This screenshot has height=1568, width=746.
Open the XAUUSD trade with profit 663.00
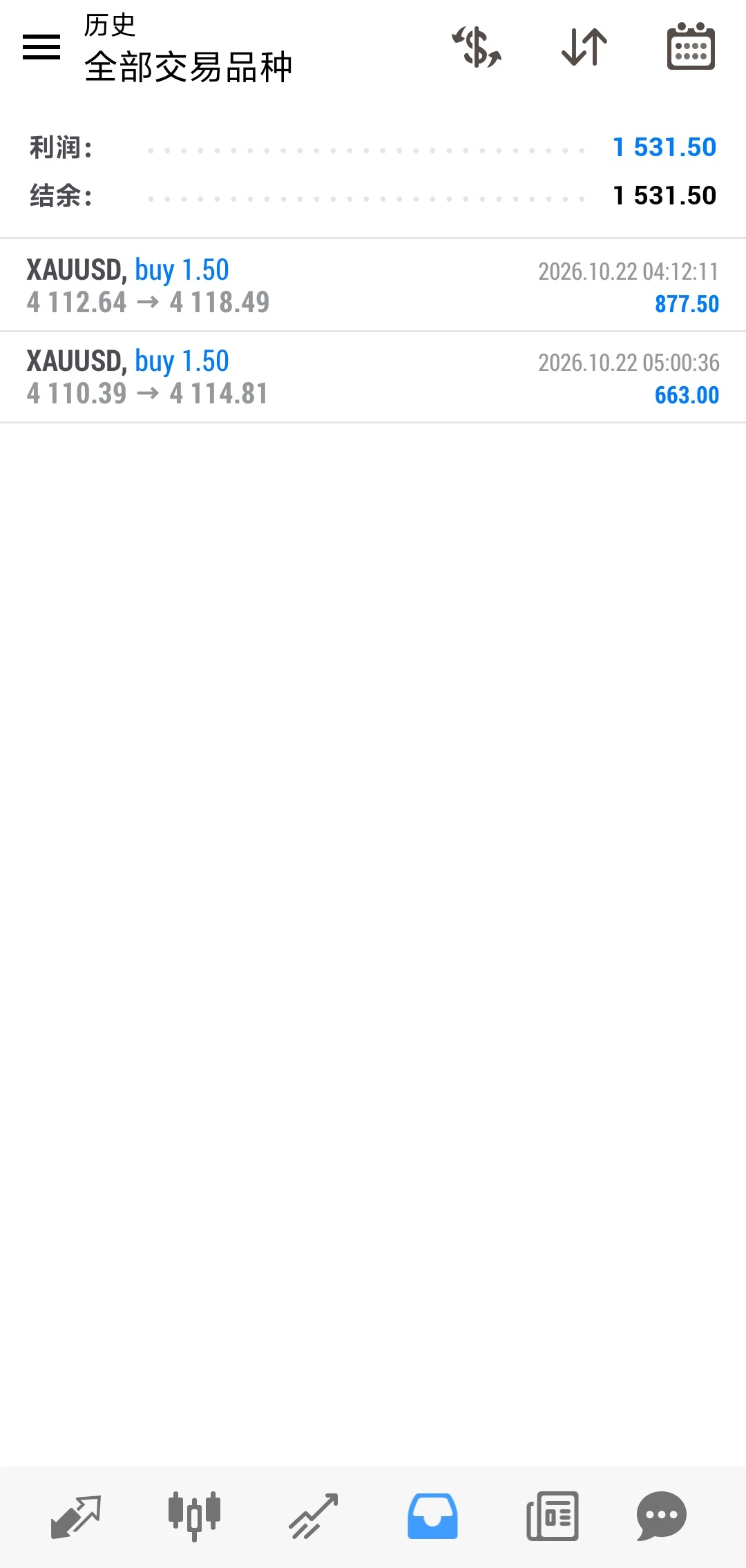pyautogui.click(x=373, y=377)
